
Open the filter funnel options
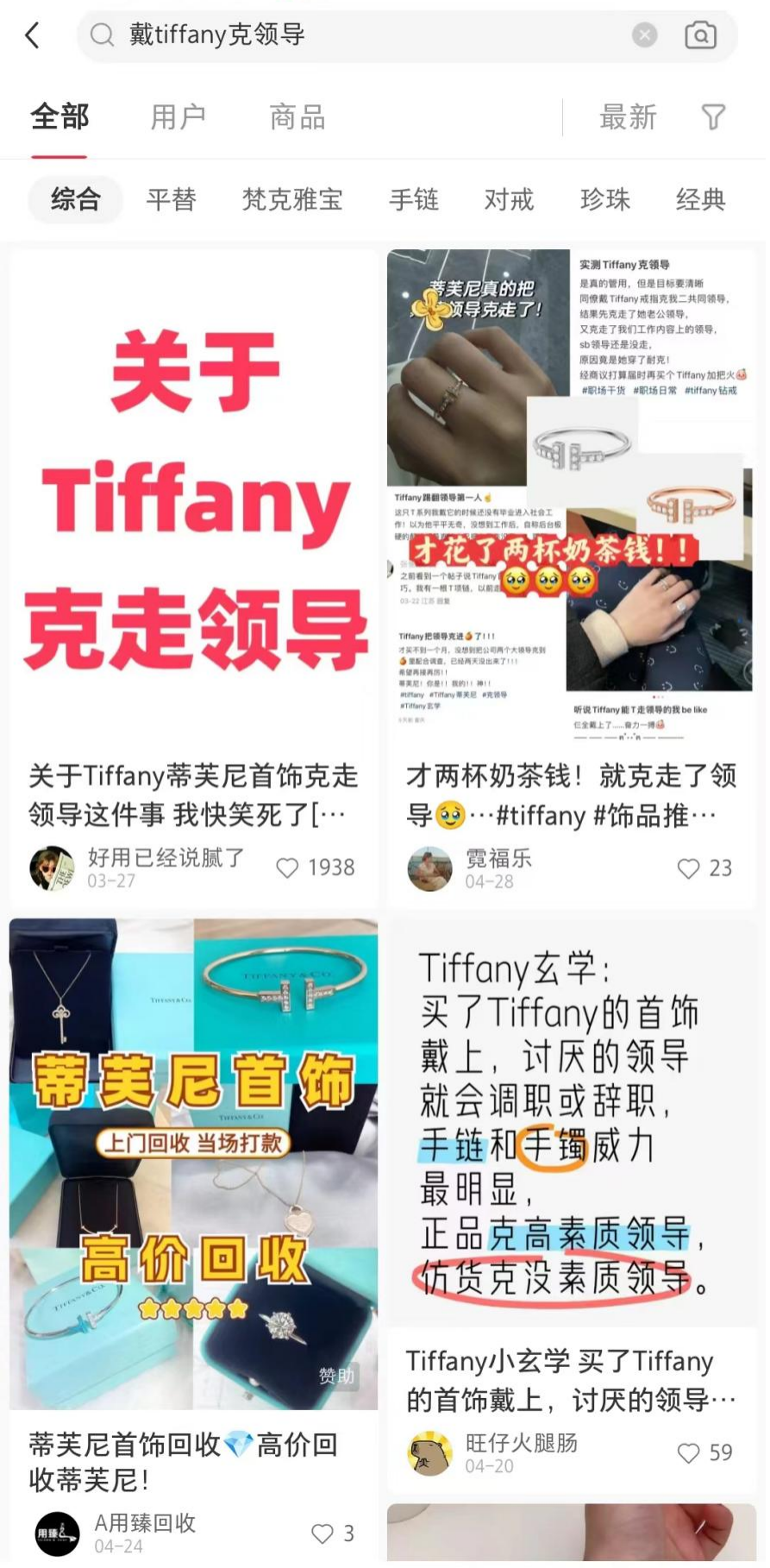click(713, 117)
